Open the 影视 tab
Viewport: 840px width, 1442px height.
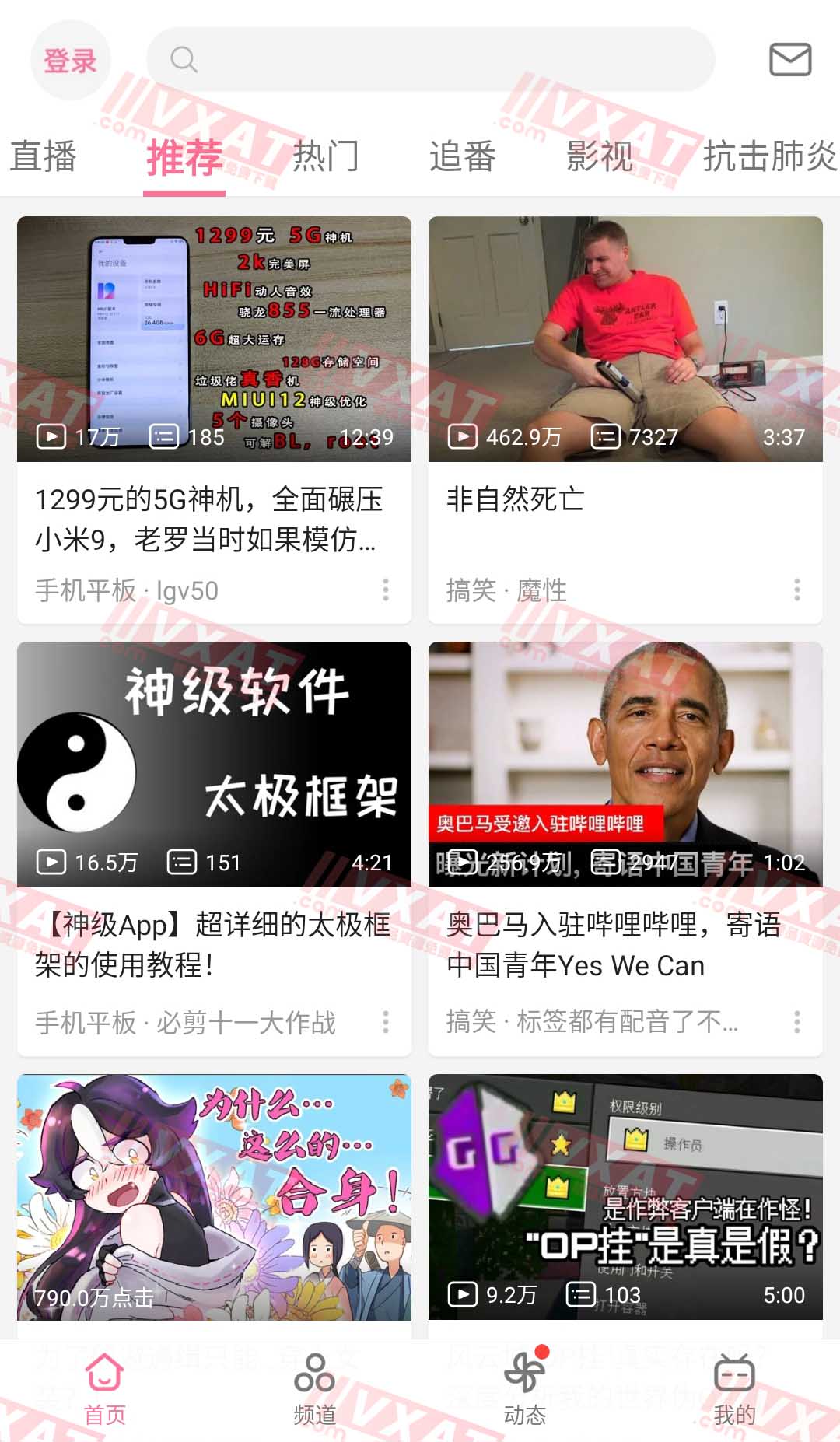click(x=597, y=159)
